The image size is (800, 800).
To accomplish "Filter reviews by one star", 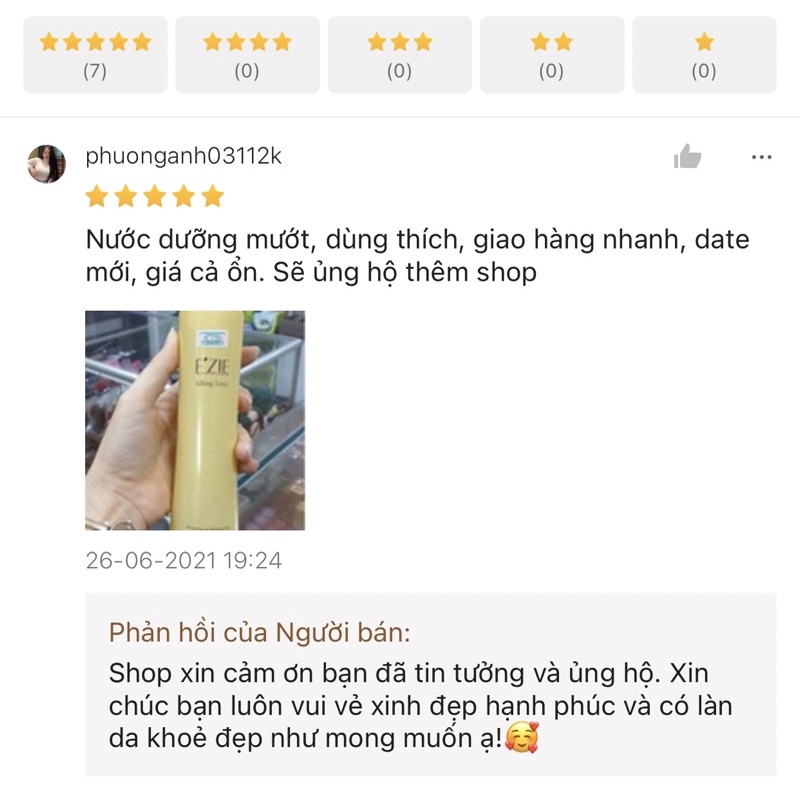I will click(x=704, y=55).
